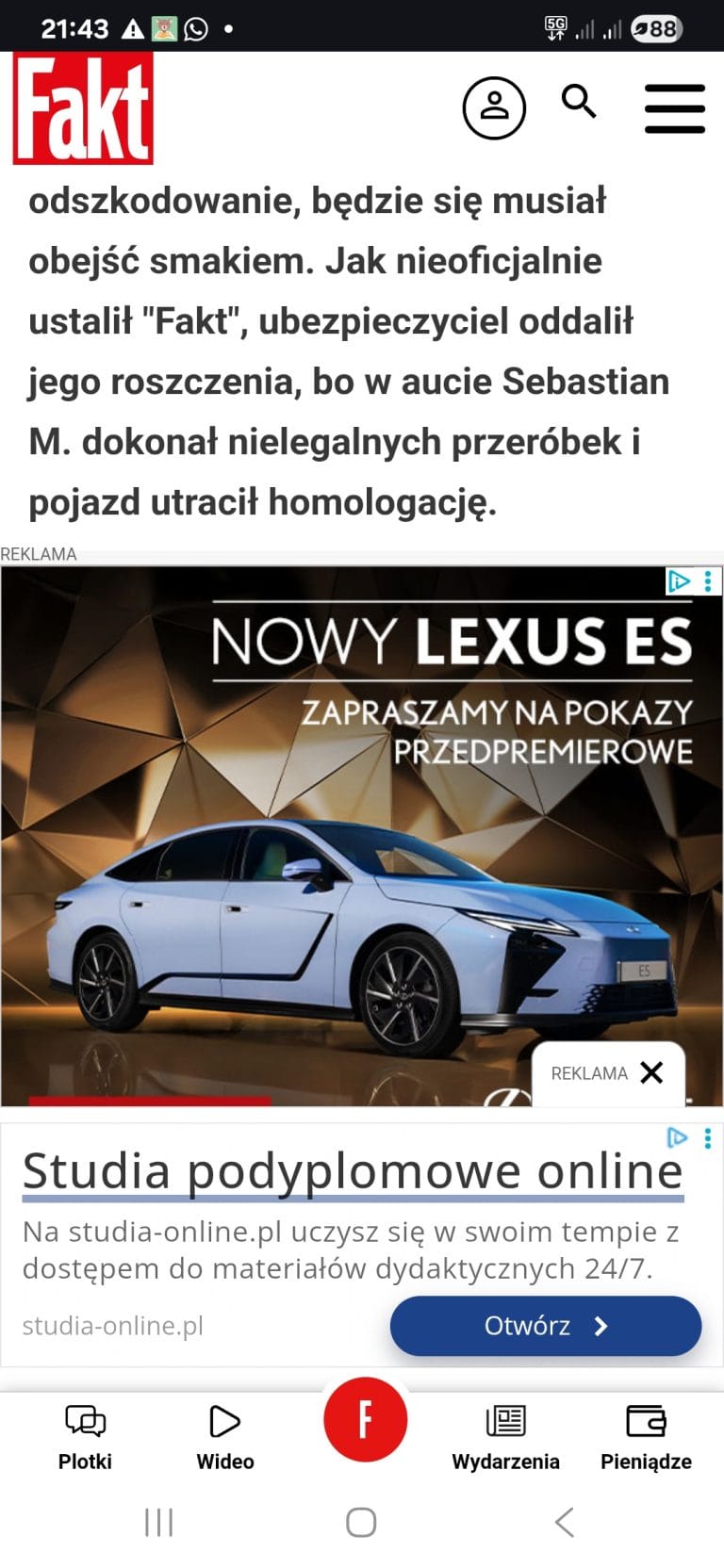This screenshot has width=724, height=1568.
Task: Tap Otwórz on studia-online.pl ad
Action: pyautogui.click(x=545, y=1326)
